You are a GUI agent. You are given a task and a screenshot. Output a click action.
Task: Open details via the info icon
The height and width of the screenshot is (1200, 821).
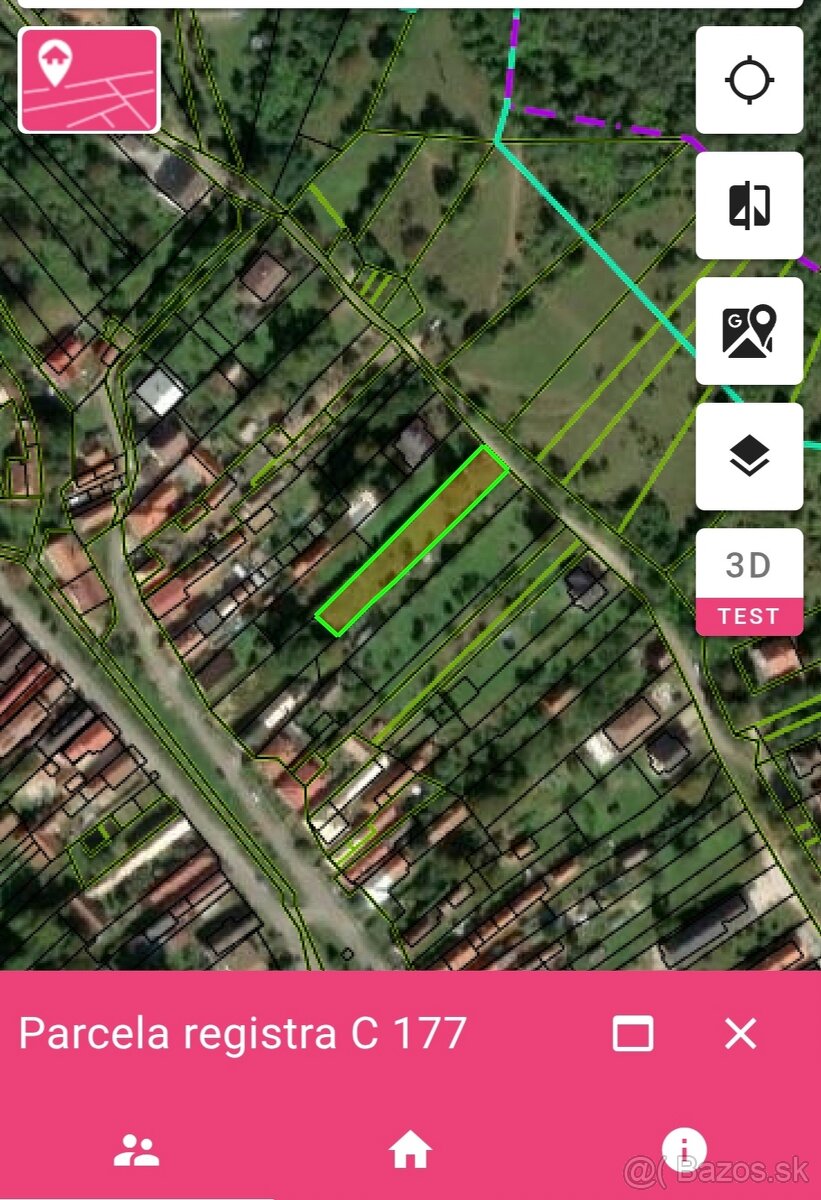(x=684, y=1150)
